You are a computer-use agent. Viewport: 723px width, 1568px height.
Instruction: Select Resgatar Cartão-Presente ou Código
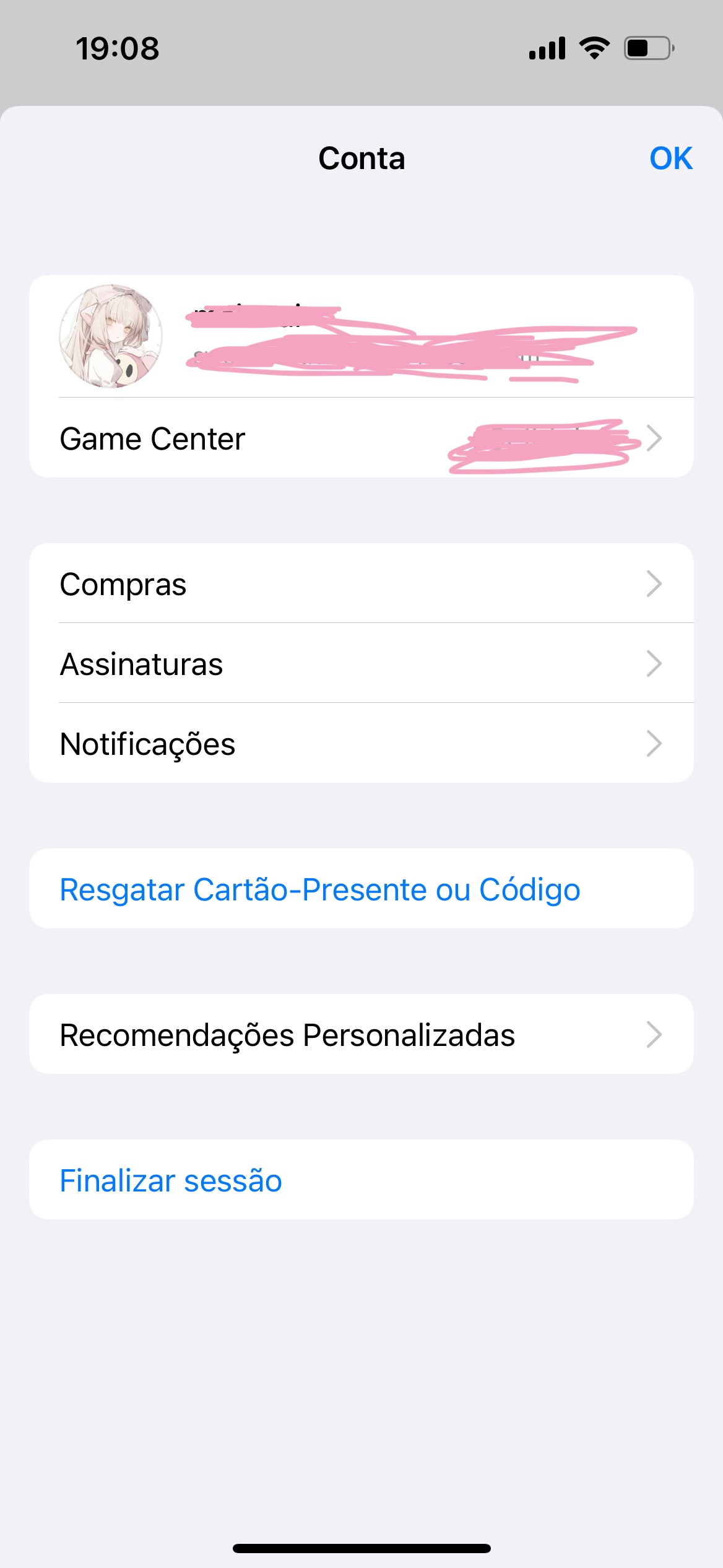320,889
